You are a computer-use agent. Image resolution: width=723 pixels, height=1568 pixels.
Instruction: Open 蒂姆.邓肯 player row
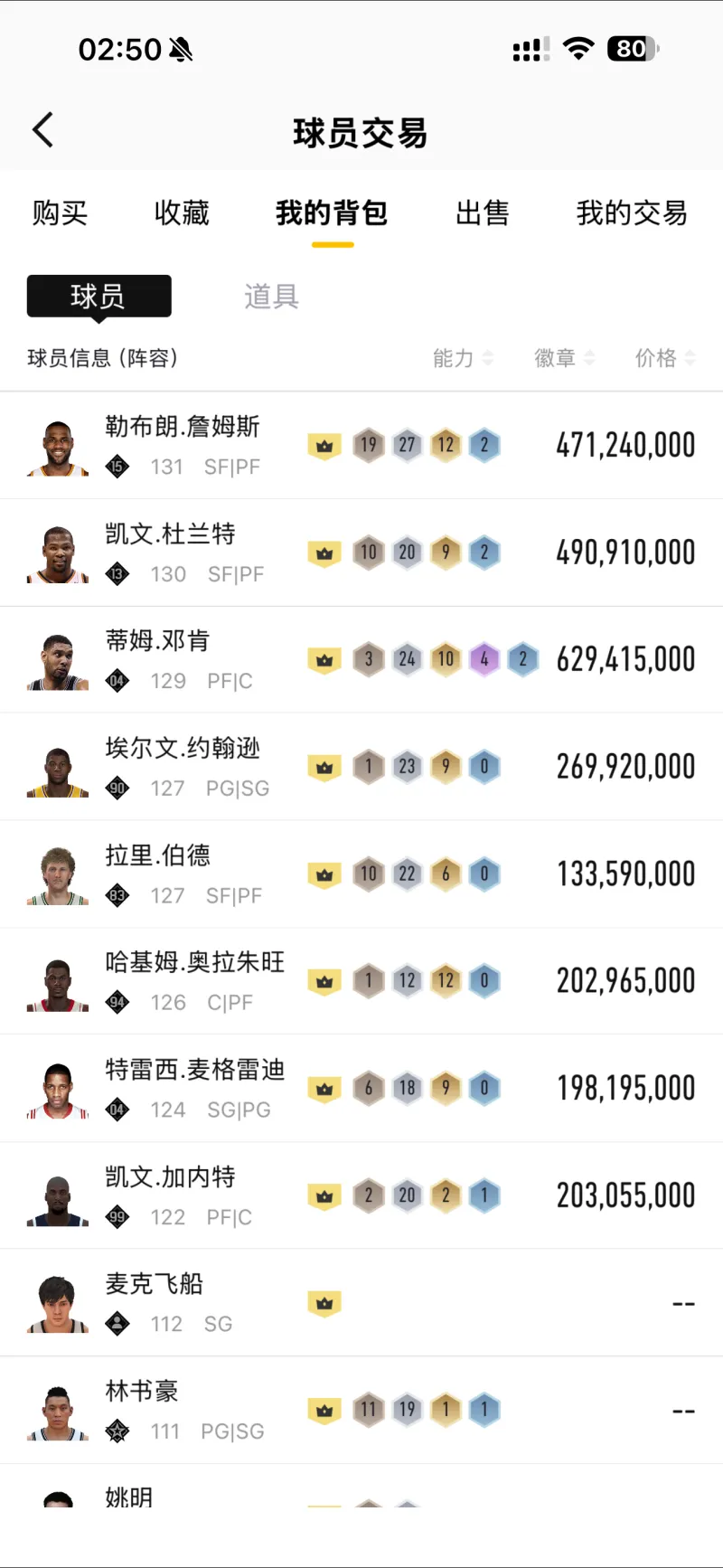click(x=361, y=659)
